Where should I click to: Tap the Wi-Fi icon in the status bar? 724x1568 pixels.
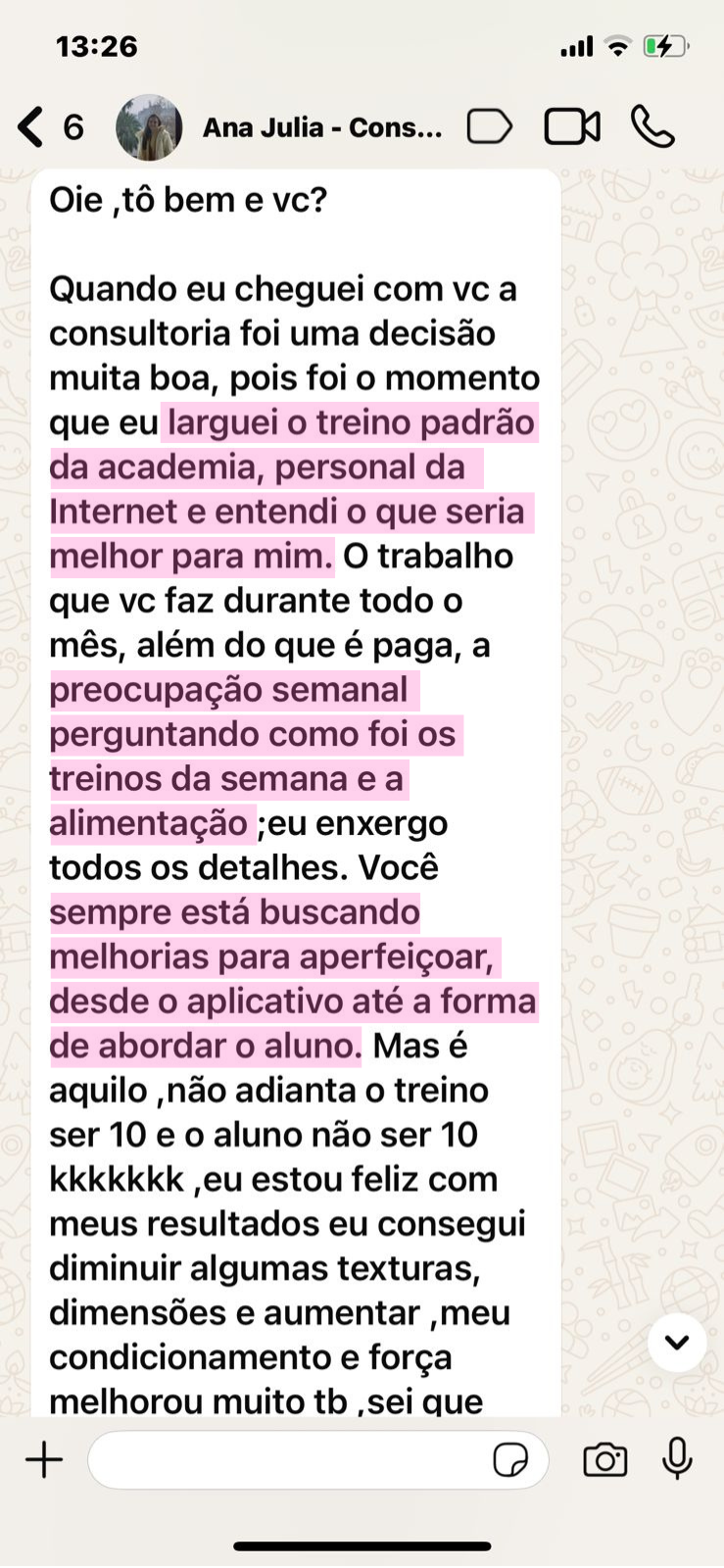pyautogui.click(x=616, y=46)
